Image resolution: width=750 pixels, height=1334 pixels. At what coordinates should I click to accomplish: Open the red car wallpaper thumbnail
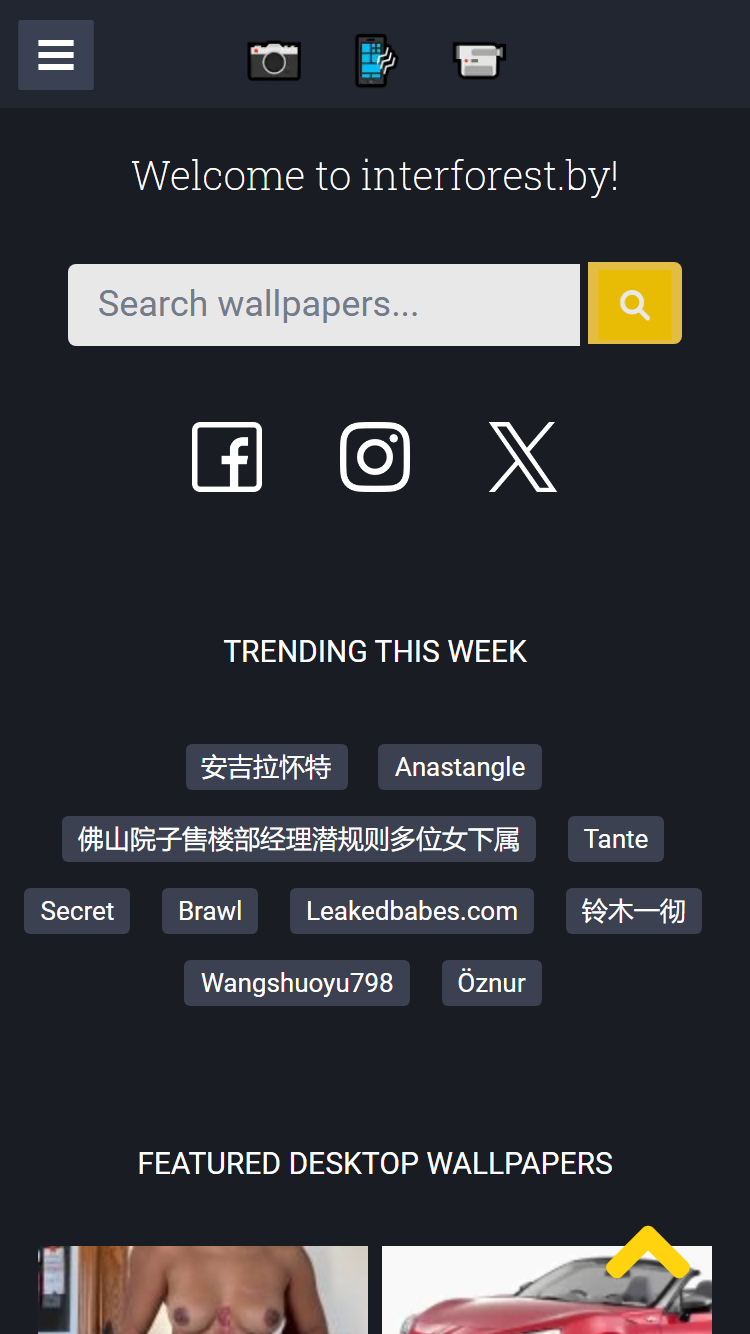pos(547,1290)
